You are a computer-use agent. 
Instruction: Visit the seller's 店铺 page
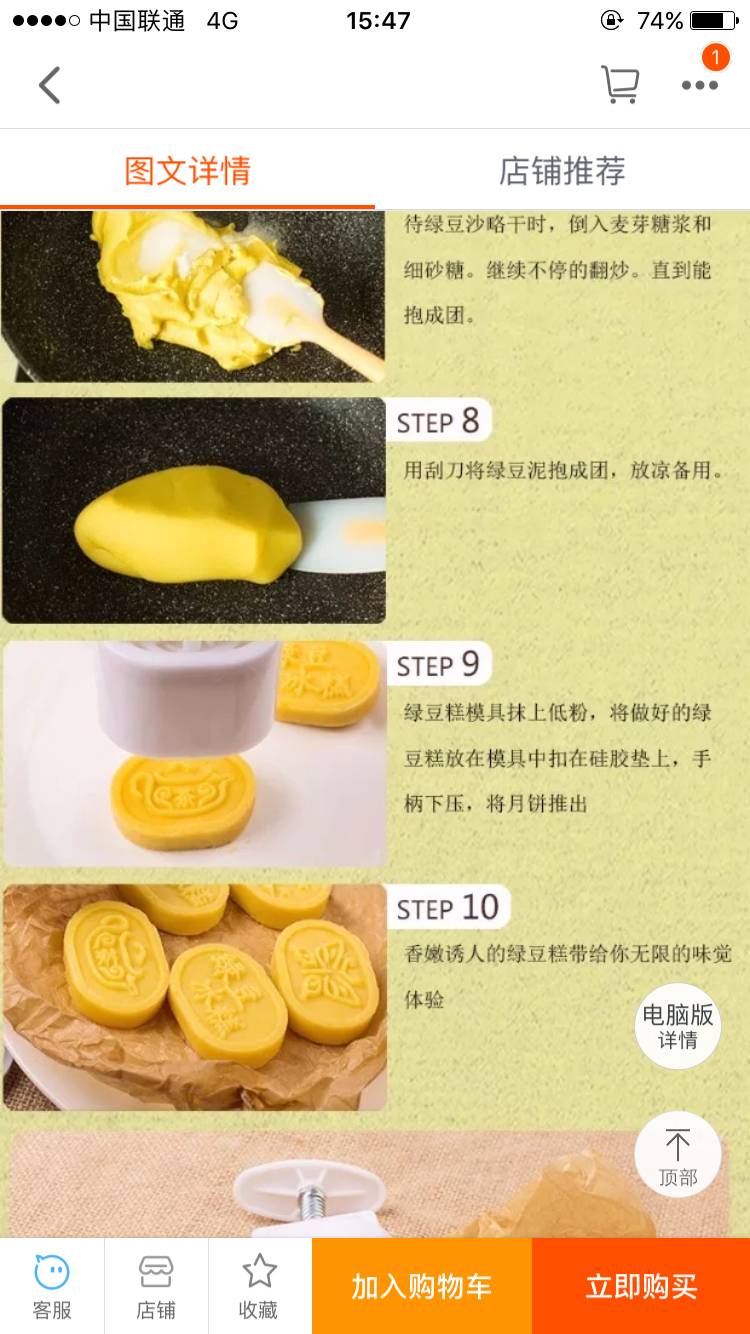click(156, 1286)
